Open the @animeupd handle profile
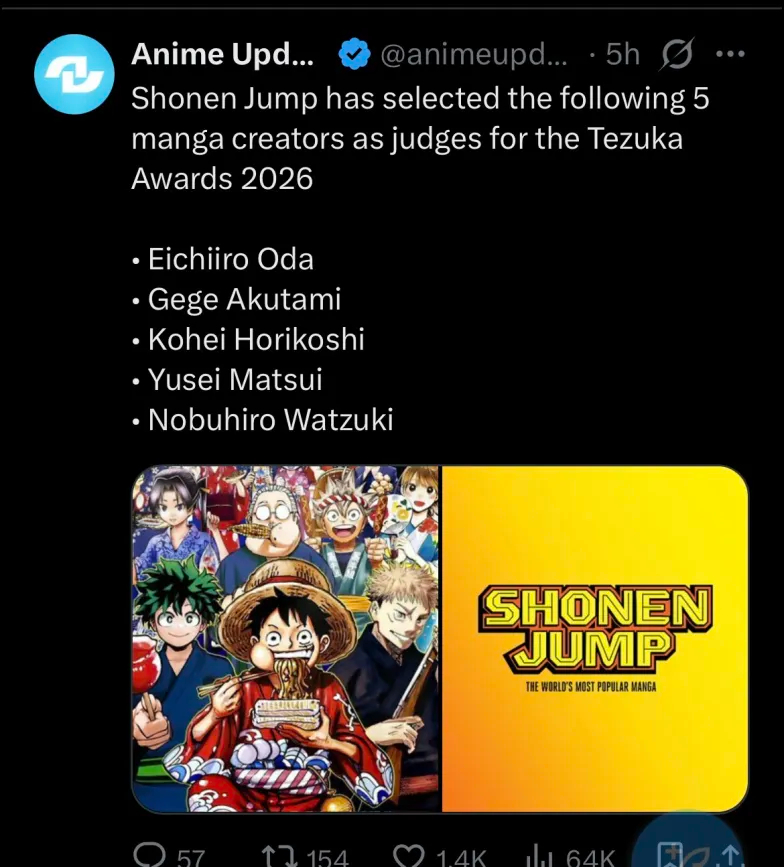 [x=473, y=55]
